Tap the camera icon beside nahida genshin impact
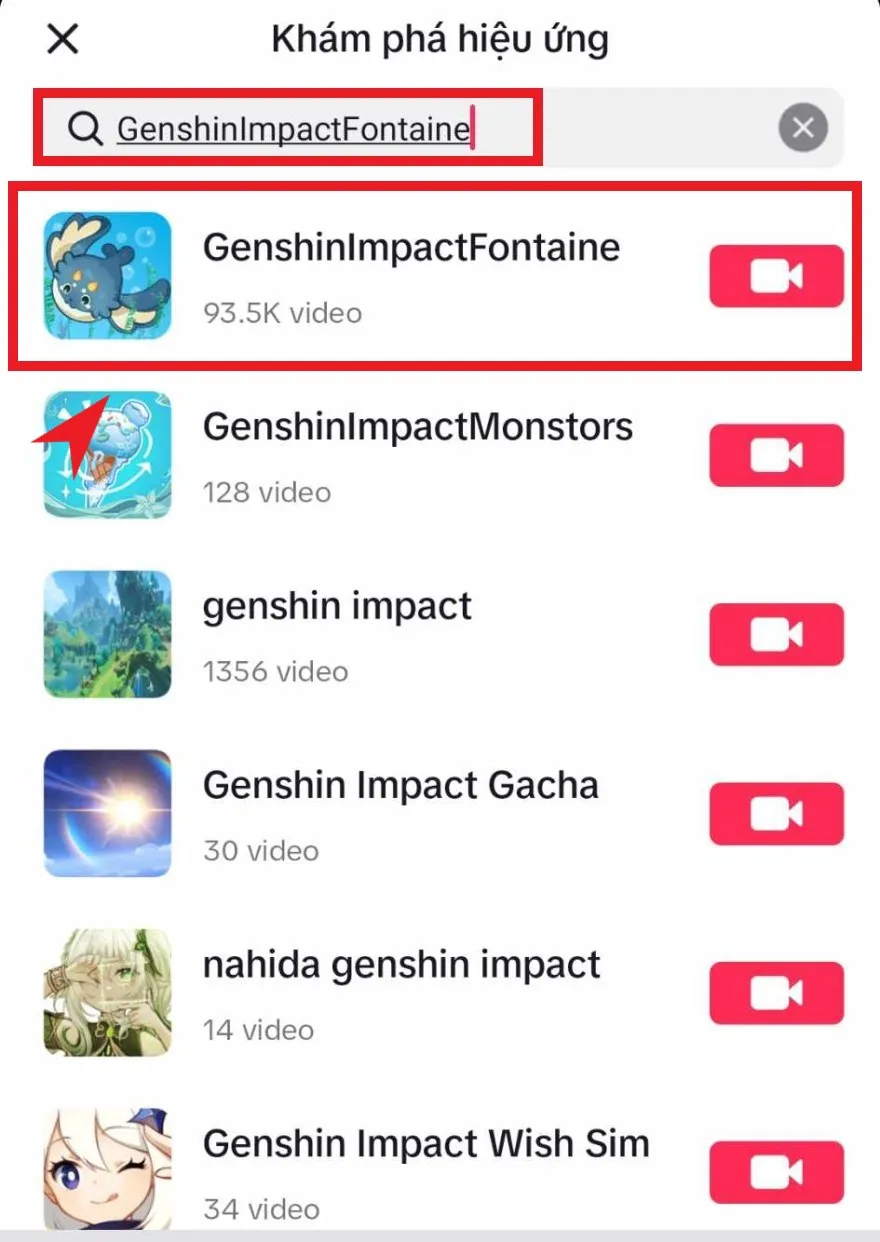The width and height of the screenshot is (880, 1242). point(777,992)
